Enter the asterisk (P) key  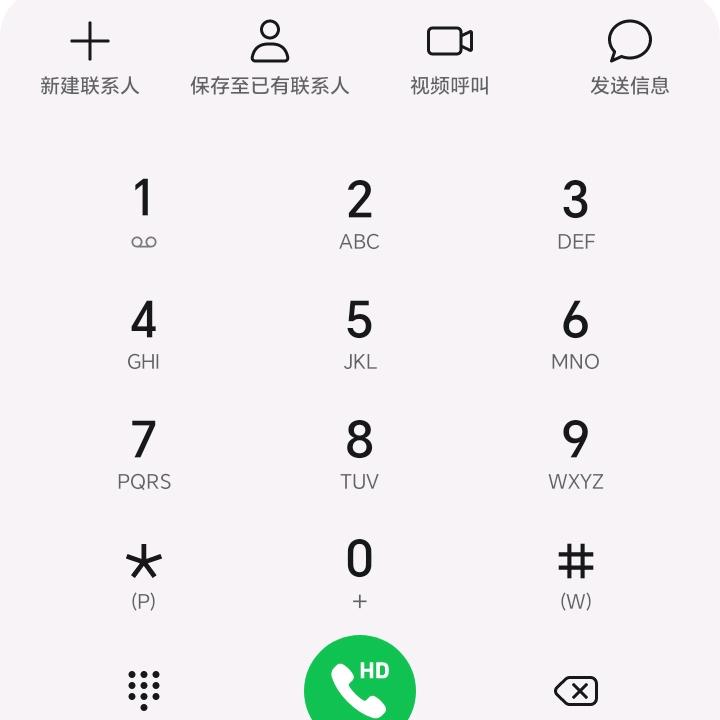point(143,573)
